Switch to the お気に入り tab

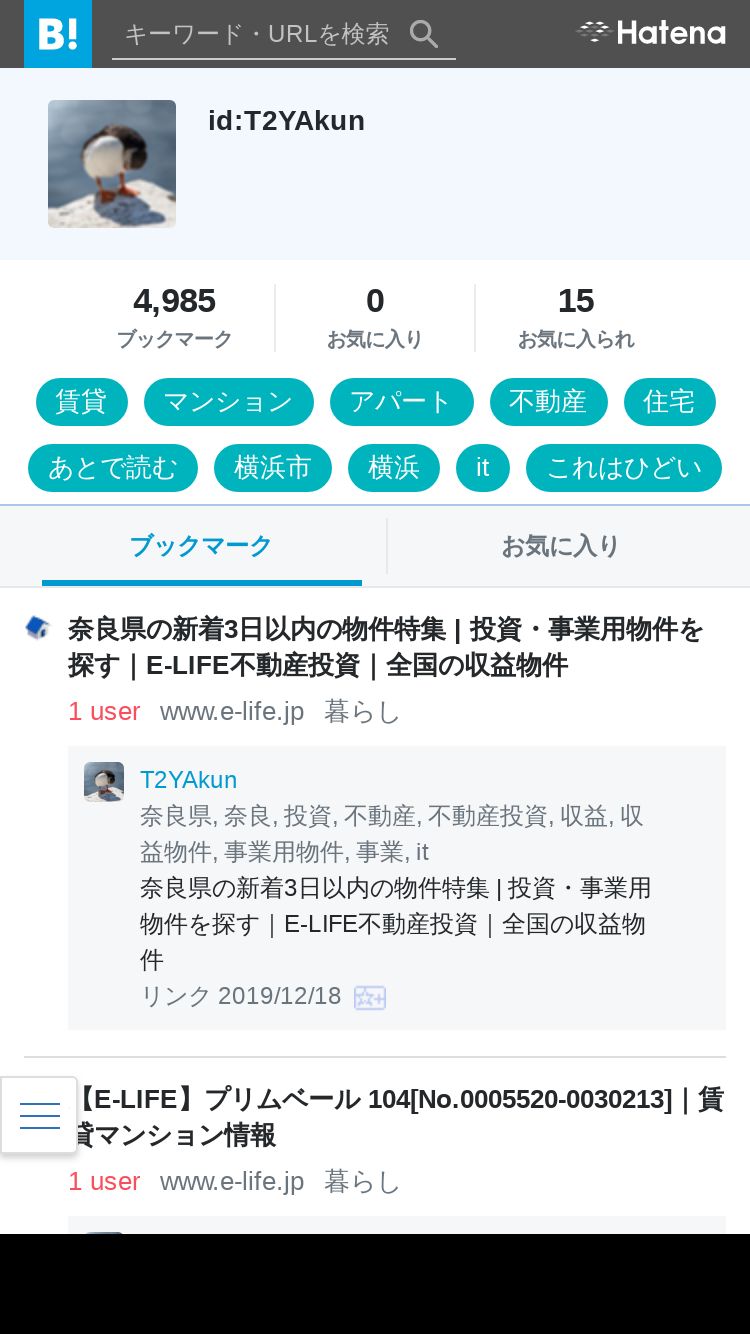point(560,546)
